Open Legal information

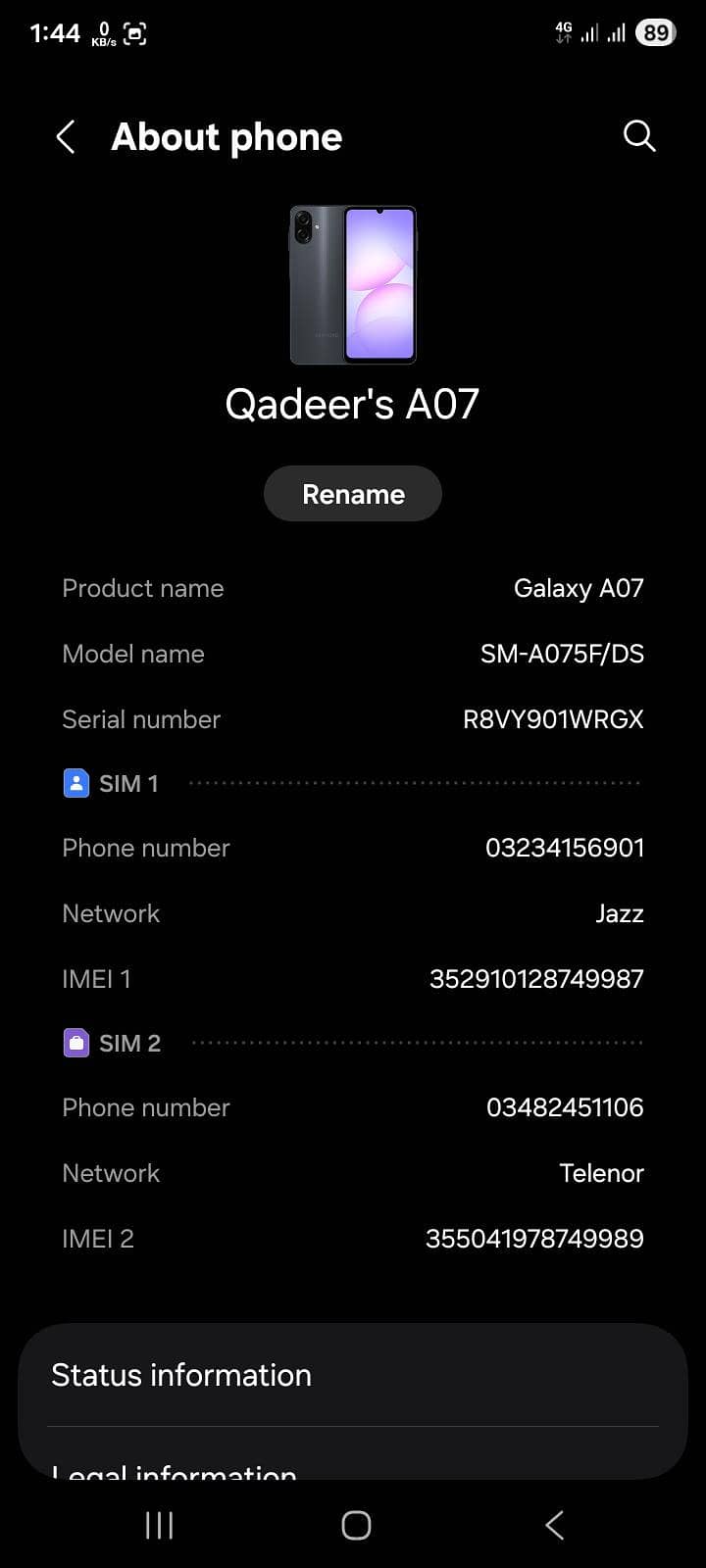175,1470
